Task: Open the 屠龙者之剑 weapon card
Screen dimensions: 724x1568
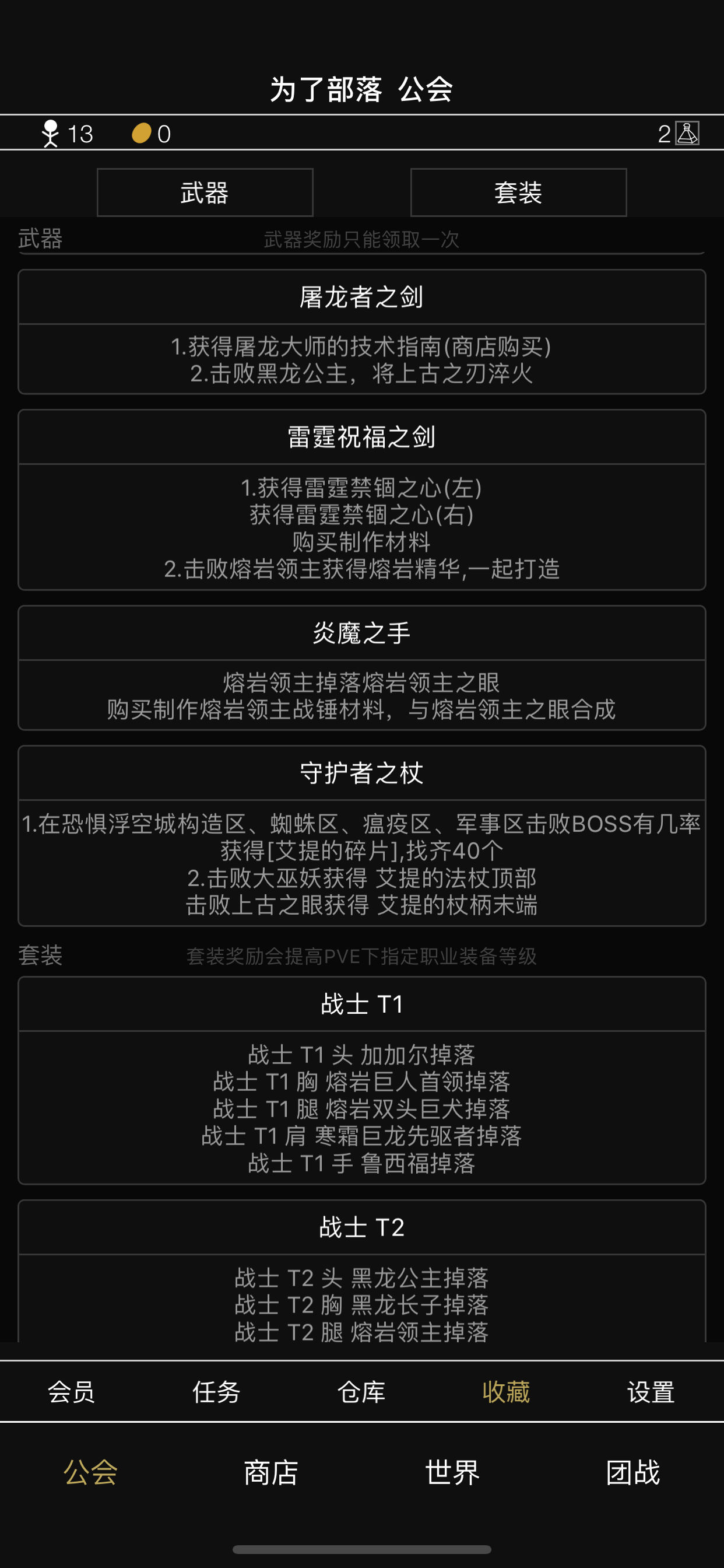Action: 361,297
